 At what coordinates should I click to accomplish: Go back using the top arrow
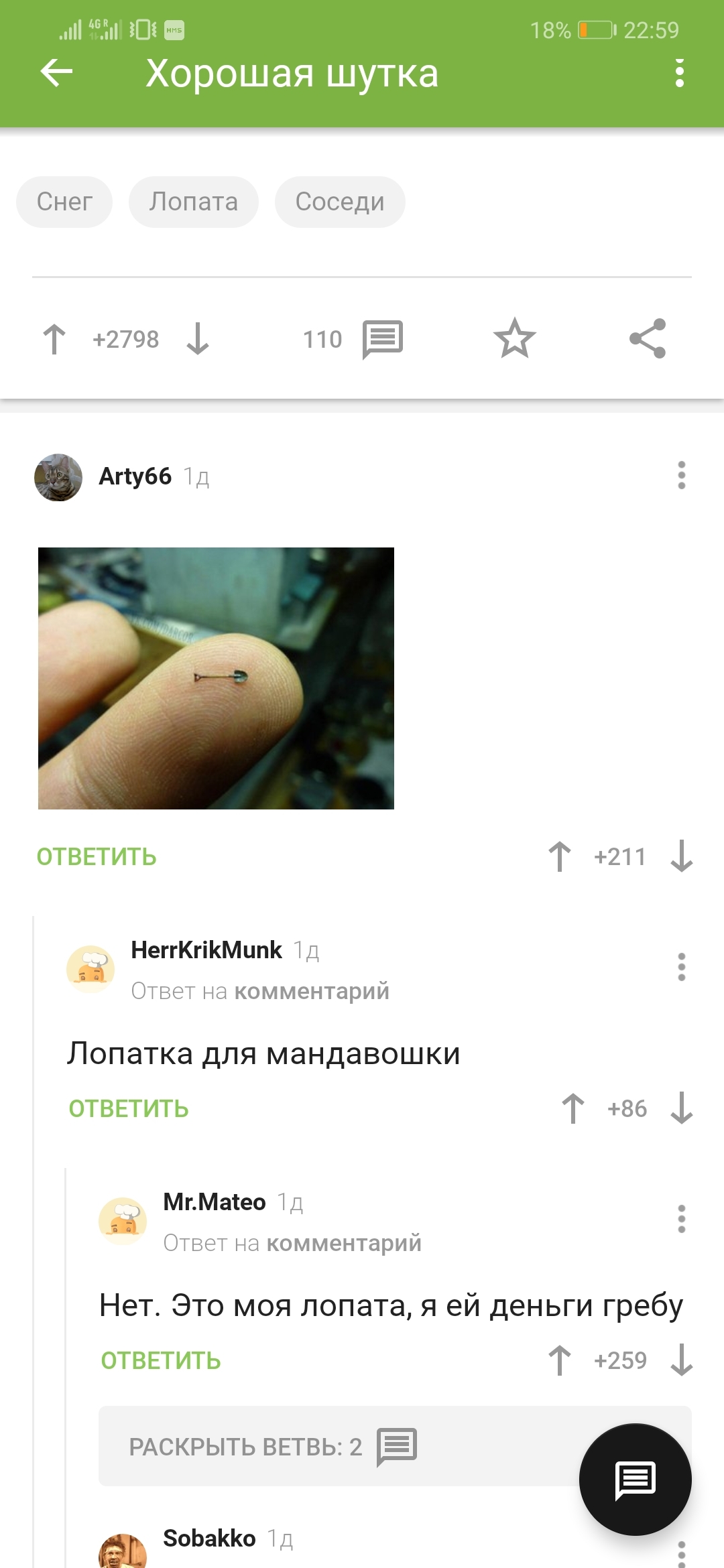[56, 72]
